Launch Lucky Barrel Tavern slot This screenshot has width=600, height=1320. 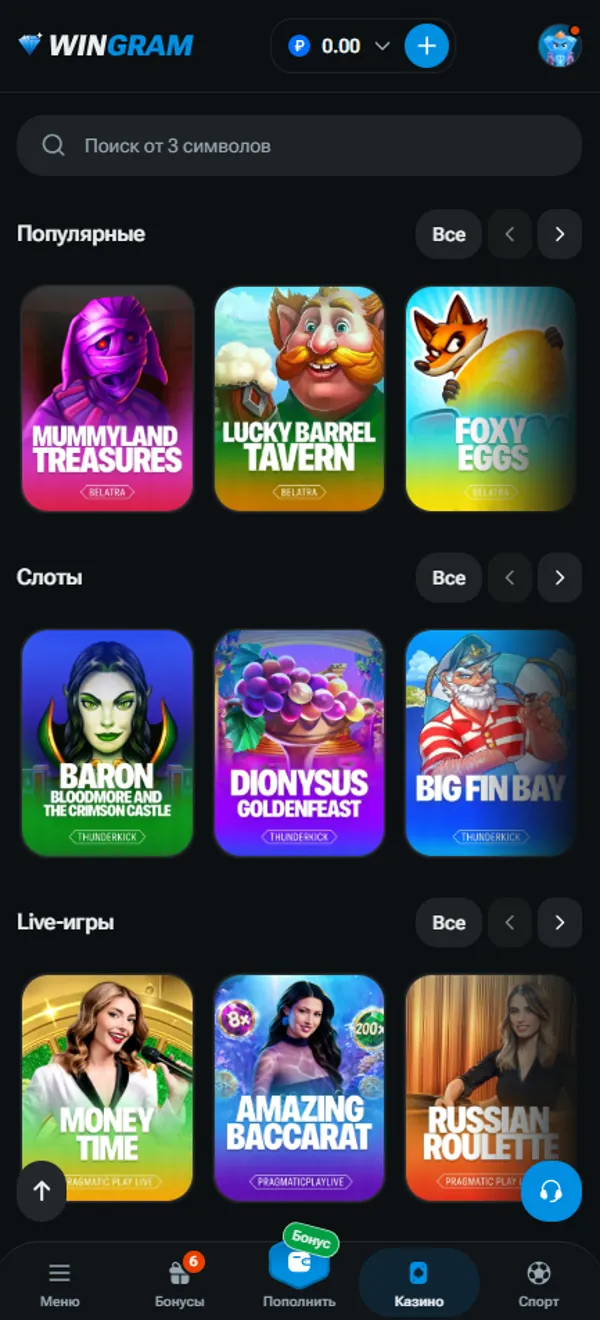[x=299, y=399]
